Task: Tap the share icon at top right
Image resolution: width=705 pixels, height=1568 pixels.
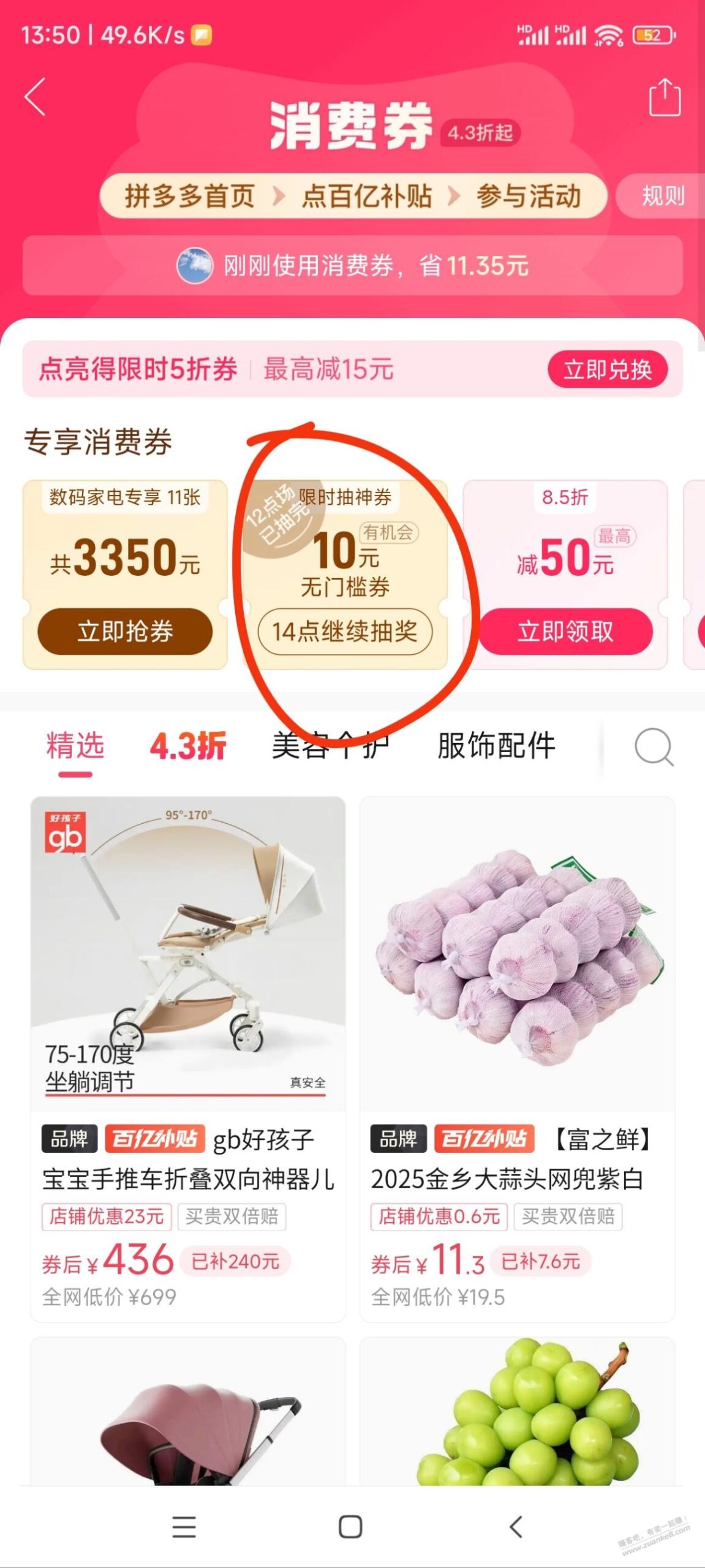Action: click(x=663, y=96)
